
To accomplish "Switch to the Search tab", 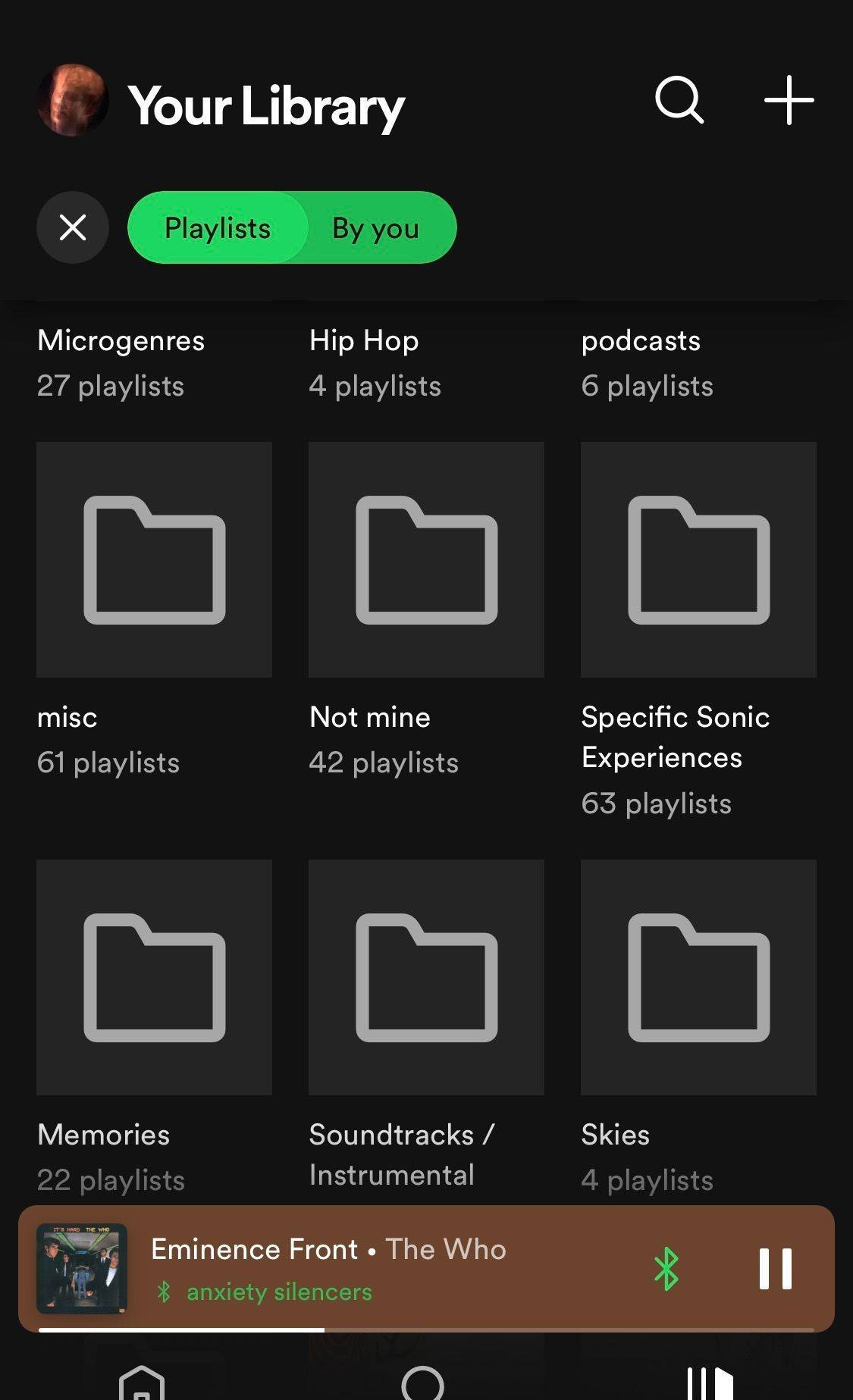I will click(x=422, y=1382).
